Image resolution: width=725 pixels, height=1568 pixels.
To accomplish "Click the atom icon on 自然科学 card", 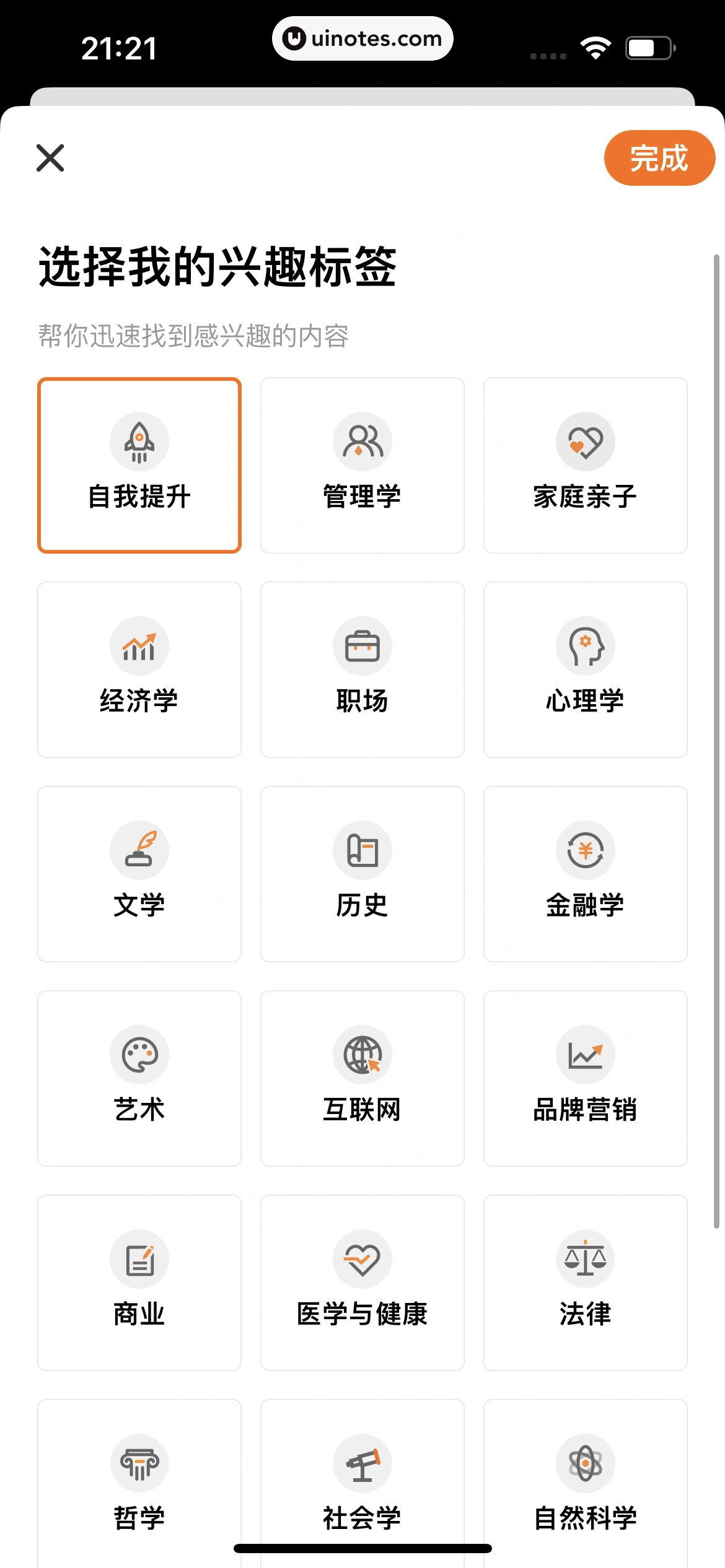I will [x=585, y=1463].
